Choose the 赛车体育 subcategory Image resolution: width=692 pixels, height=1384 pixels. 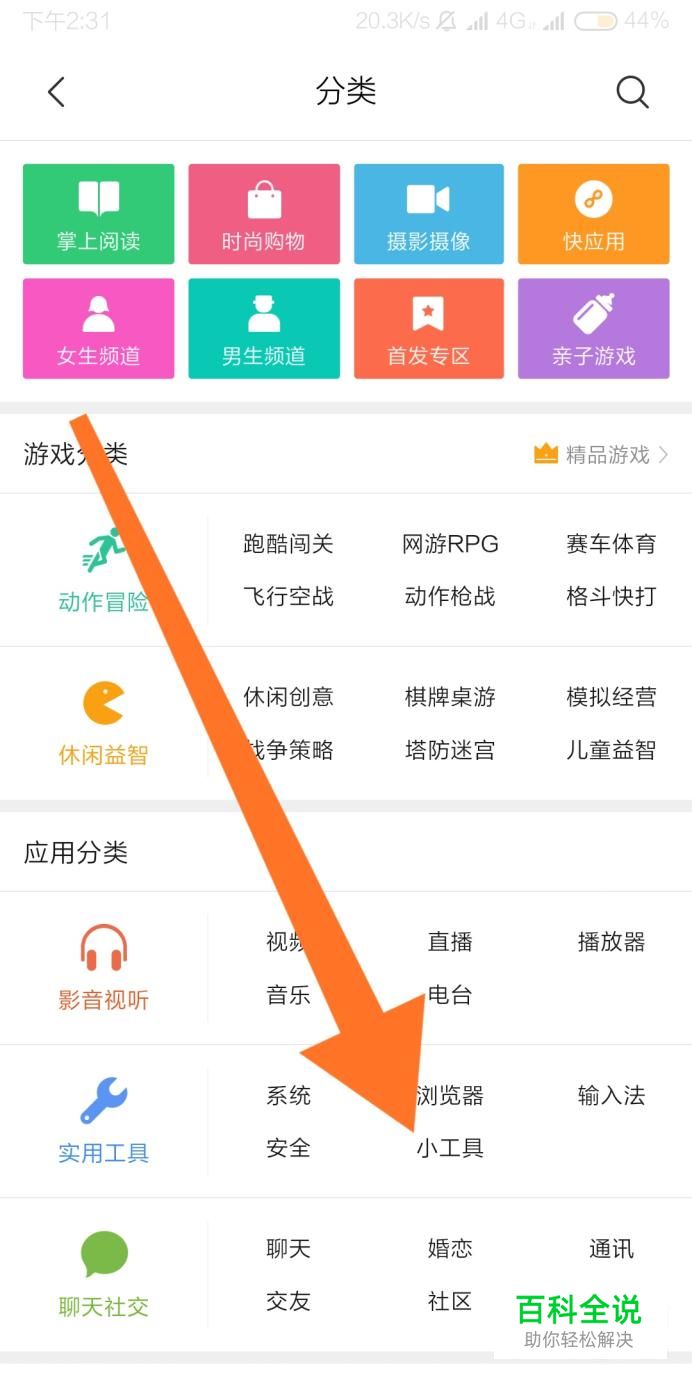click(611, 544)
